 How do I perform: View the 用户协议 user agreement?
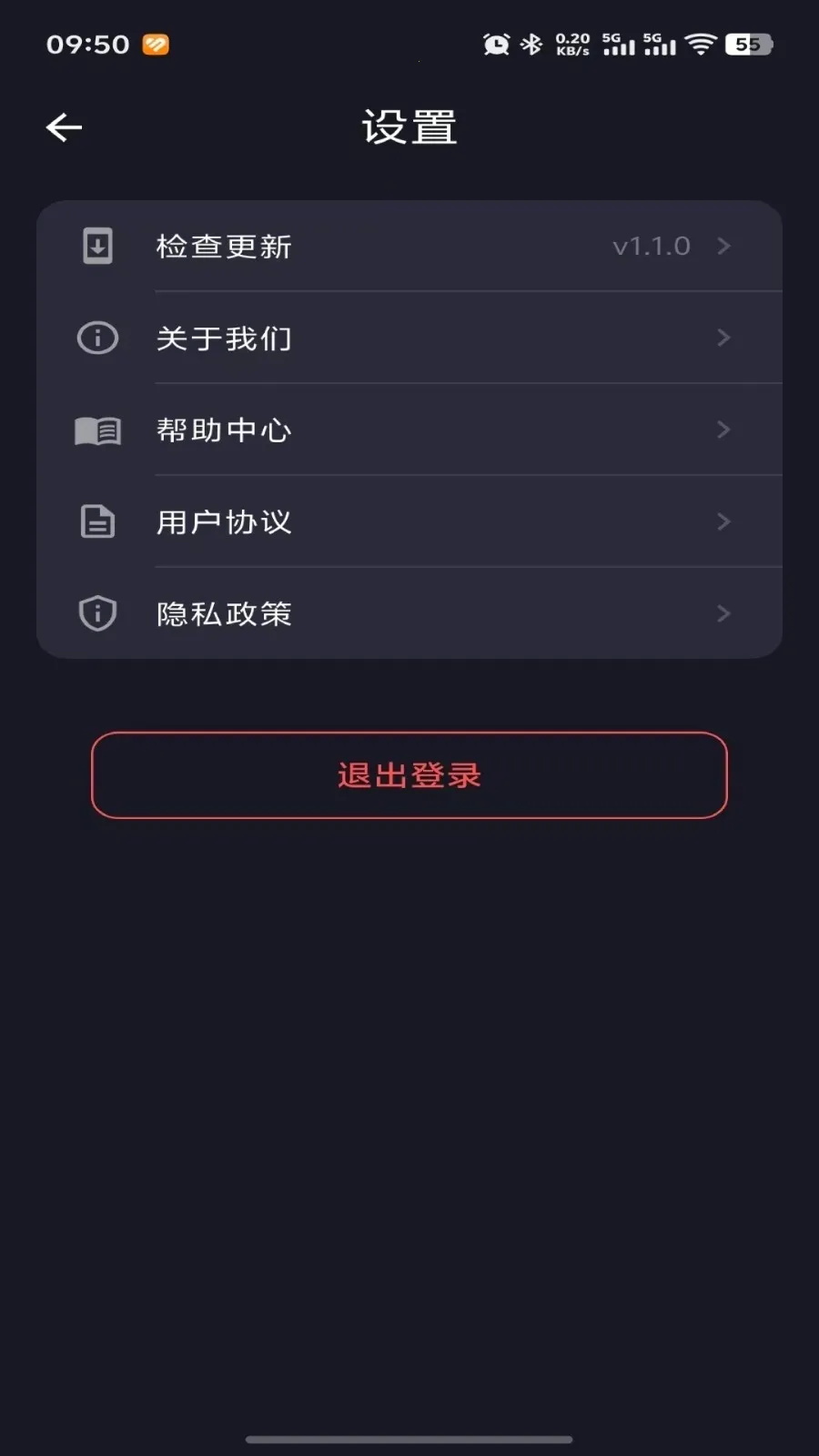coord(409,521)
